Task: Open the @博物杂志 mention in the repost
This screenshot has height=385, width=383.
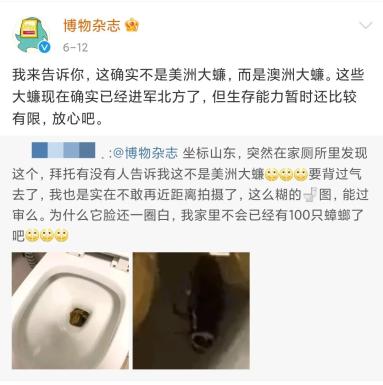Action: pos(145,153)
